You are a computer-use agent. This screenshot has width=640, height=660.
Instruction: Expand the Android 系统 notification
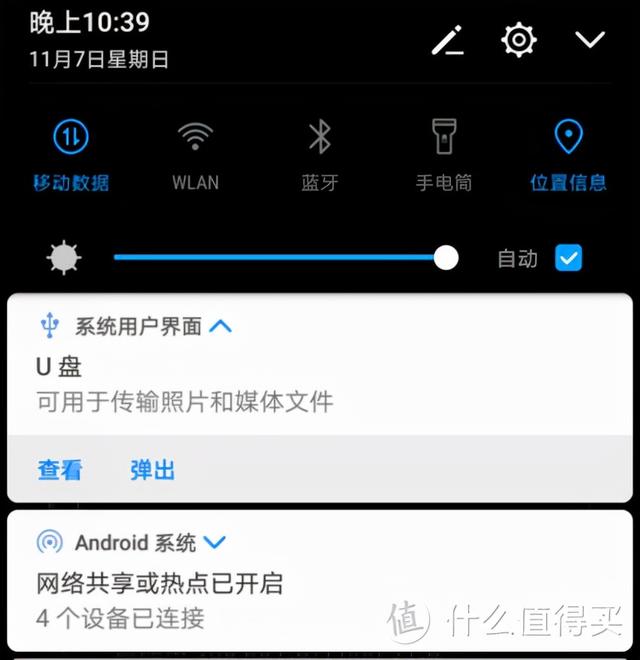pyautogui.click(x=214, y=543)
